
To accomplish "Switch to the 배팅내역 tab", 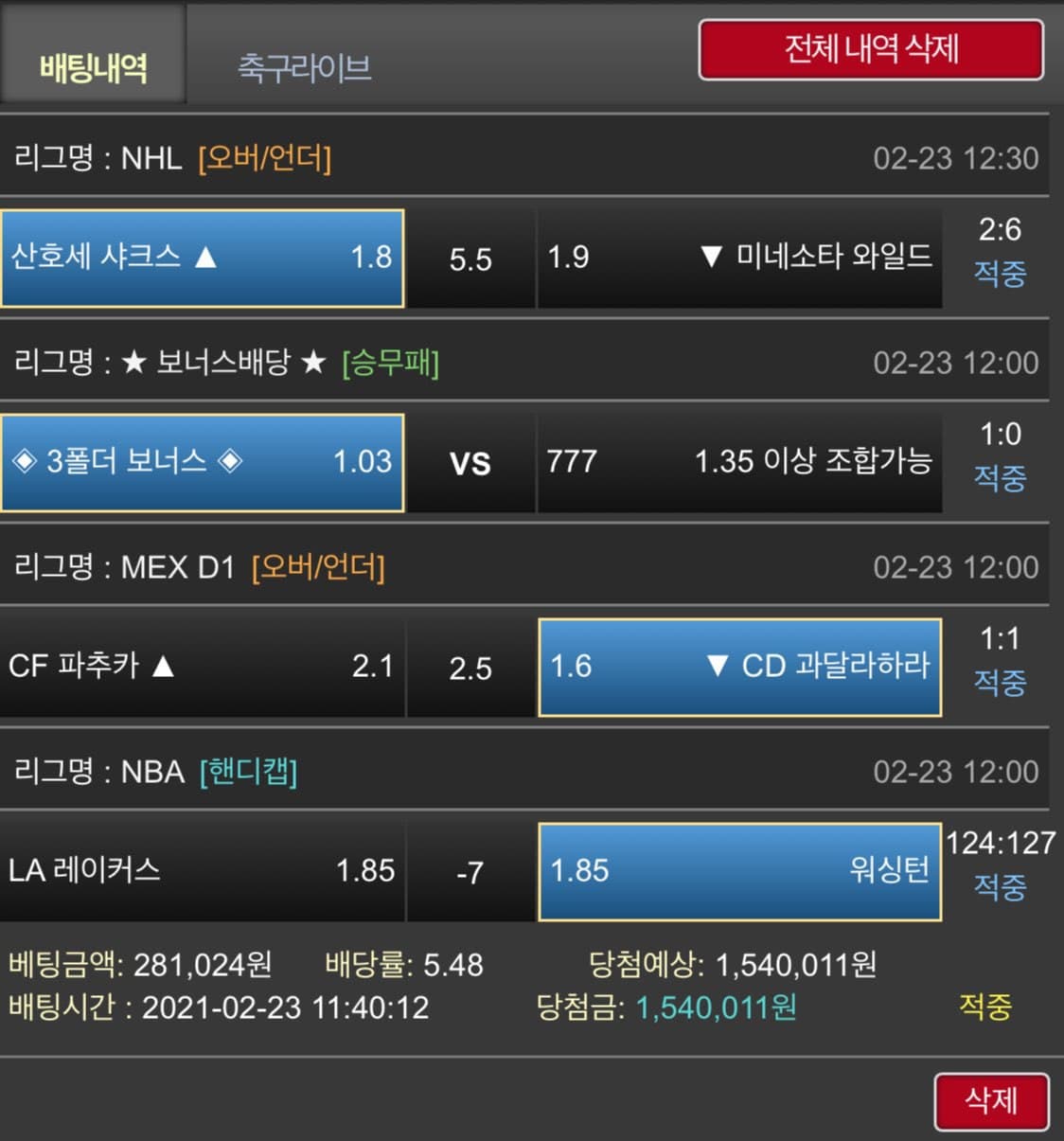I will click(93, 66).
